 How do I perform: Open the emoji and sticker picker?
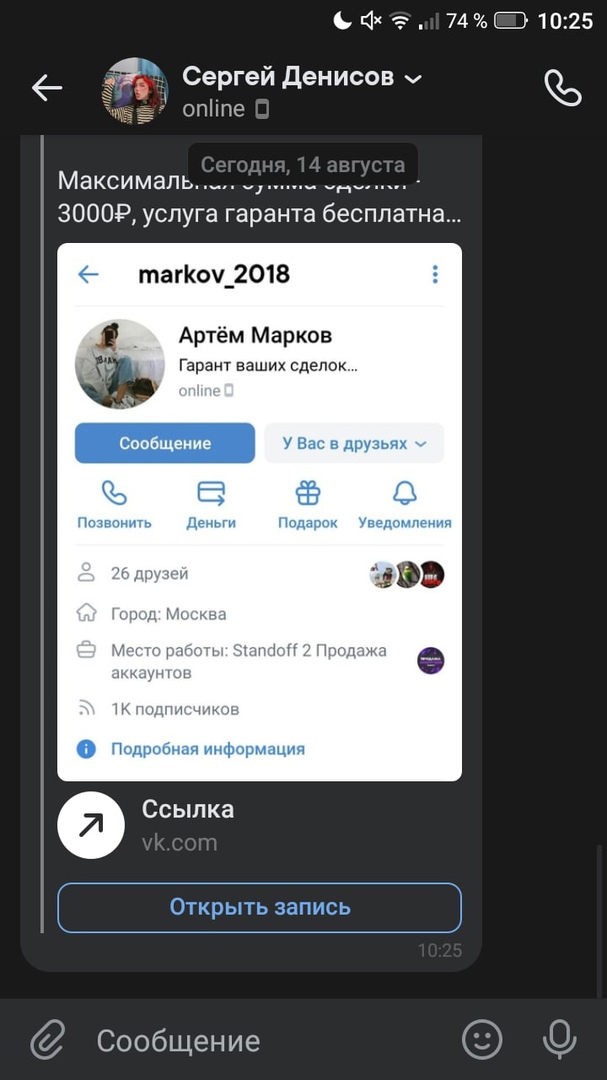click(482, 1040)
